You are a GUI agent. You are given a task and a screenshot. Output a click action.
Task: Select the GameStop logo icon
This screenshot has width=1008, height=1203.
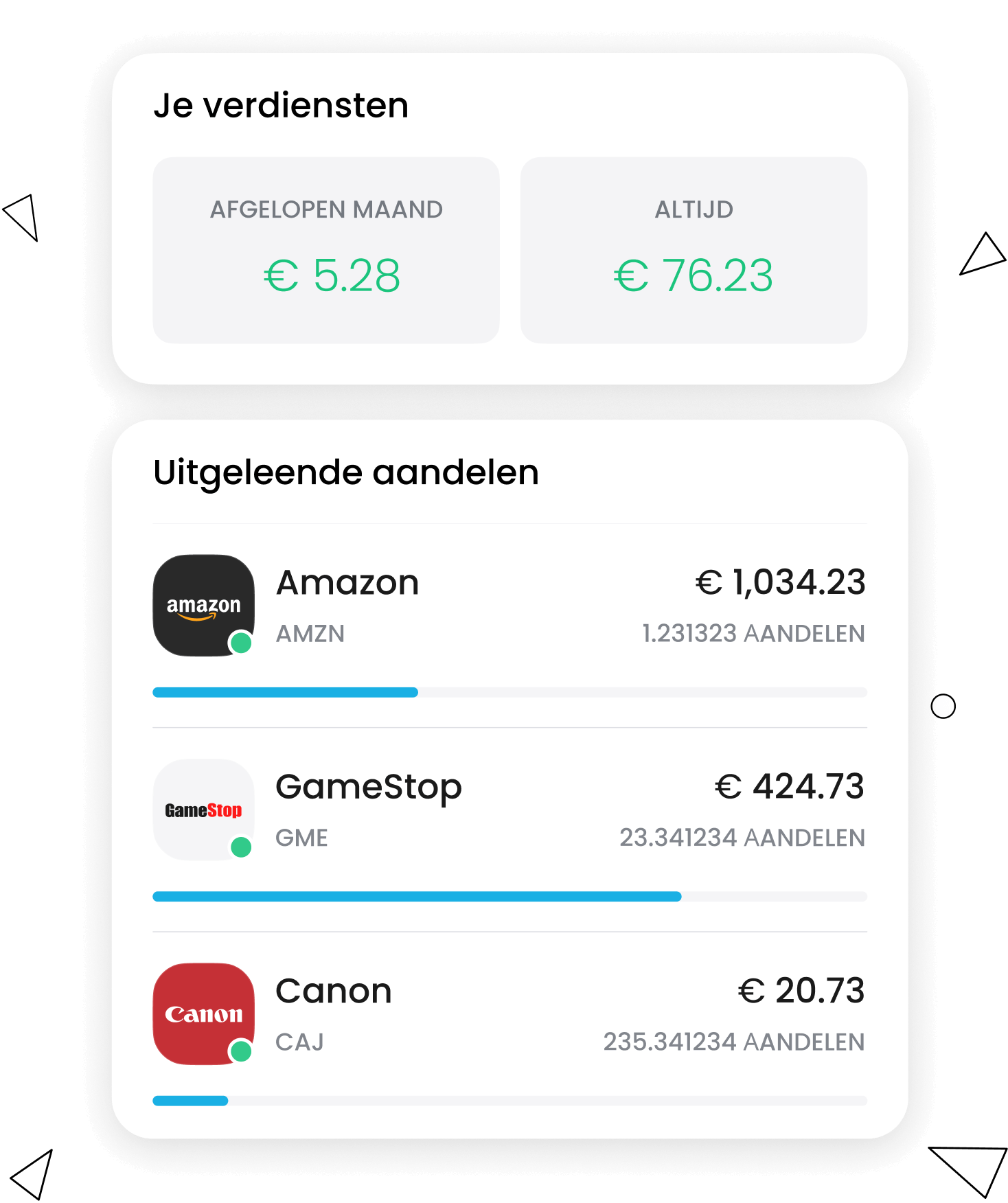coord(203,810)
